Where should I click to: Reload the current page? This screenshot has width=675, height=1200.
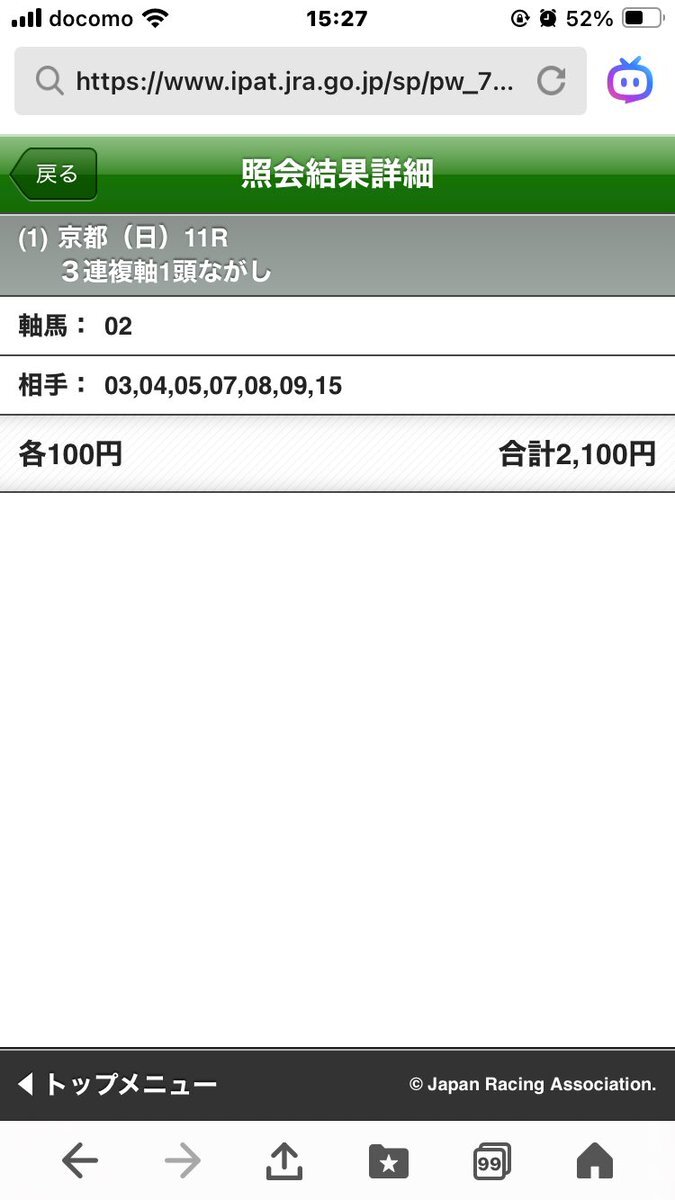(551, 81)
